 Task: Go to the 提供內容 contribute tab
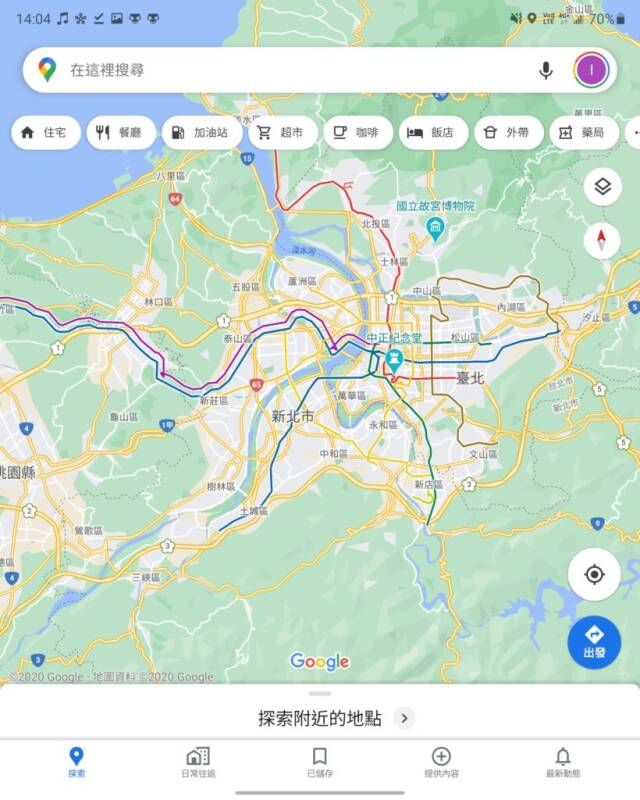coord(441,762)
